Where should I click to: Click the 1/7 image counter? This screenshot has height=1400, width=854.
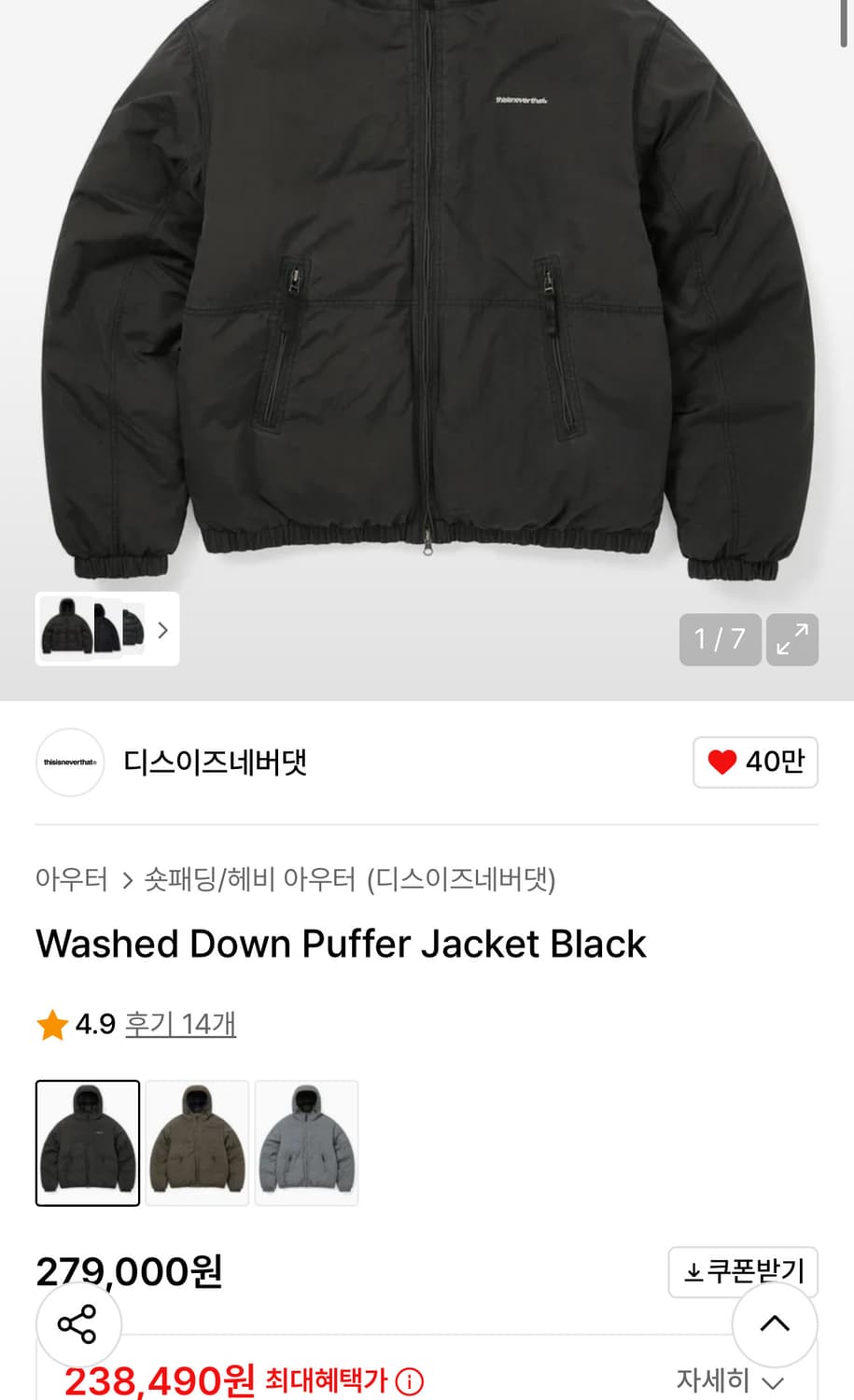719,639
